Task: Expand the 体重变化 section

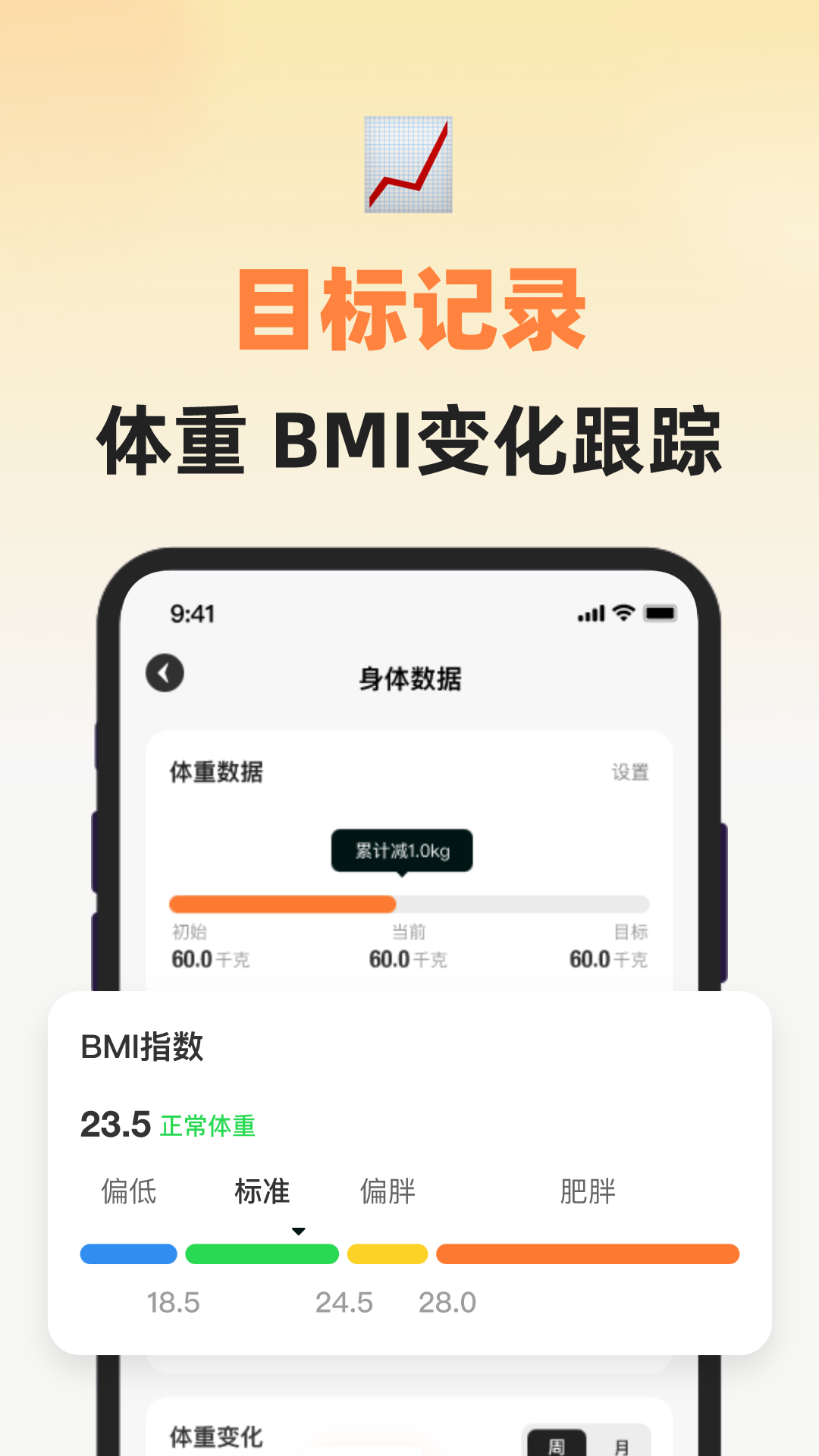Action: [x=218, y=1436]
